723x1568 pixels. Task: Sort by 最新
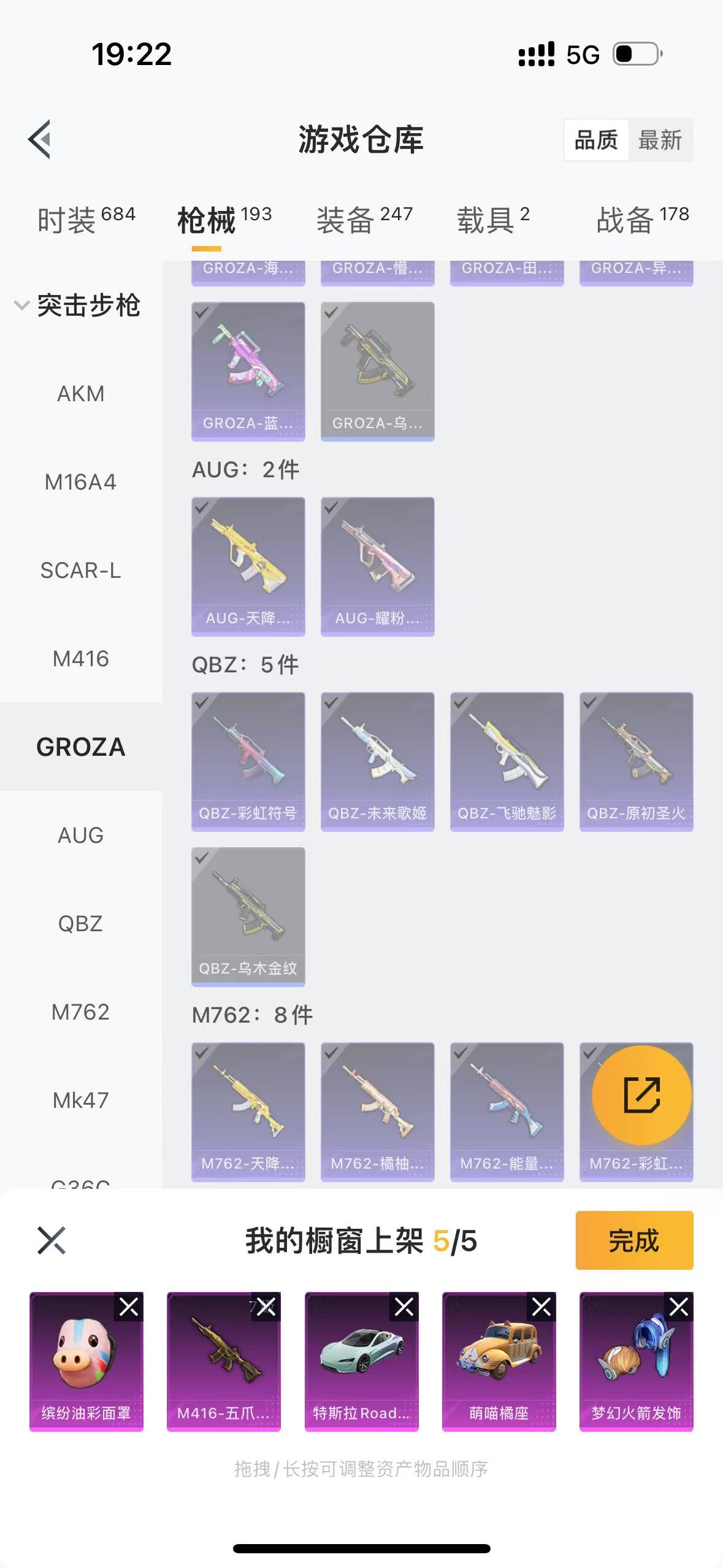click(x=659, y=140)
